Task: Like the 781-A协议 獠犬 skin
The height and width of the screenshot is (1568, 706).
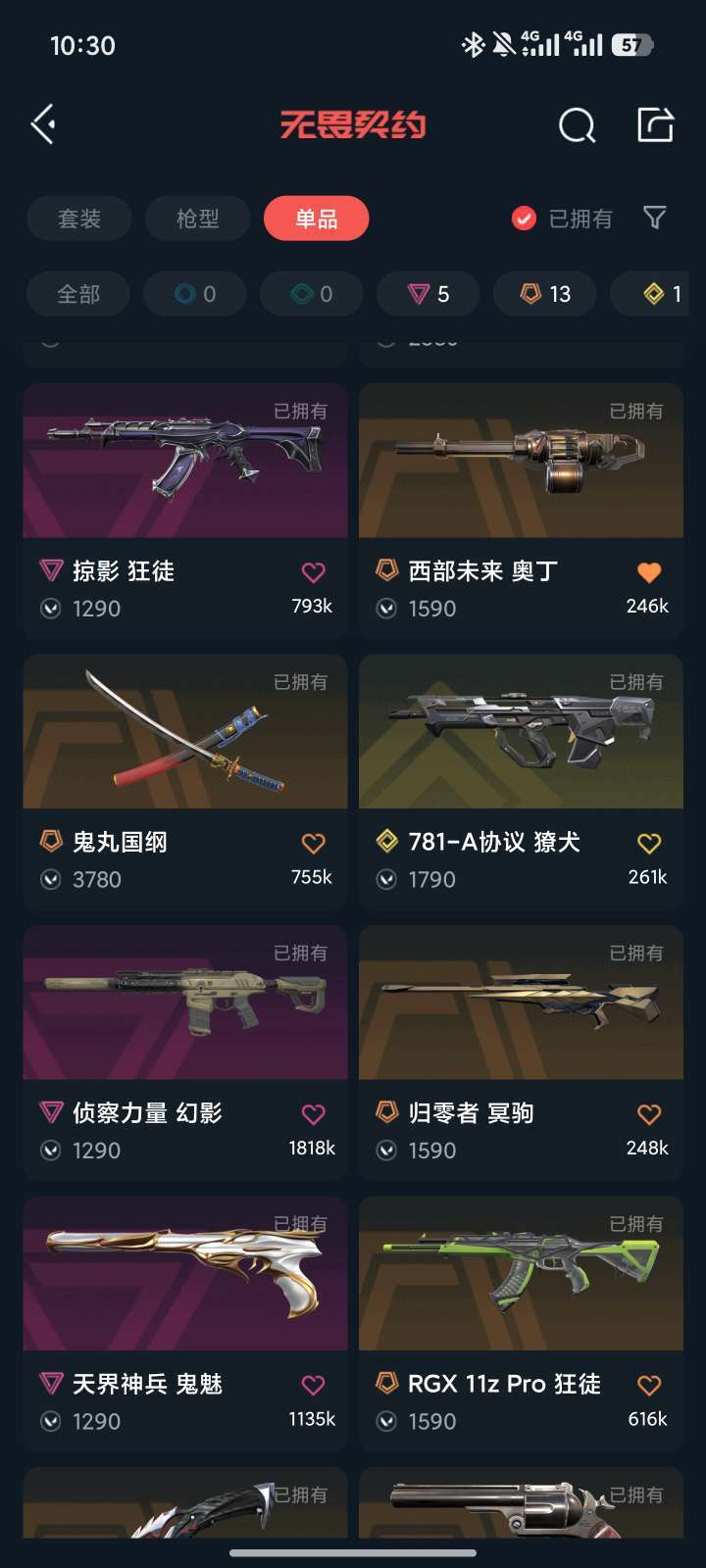Action: tap(649, 843)
